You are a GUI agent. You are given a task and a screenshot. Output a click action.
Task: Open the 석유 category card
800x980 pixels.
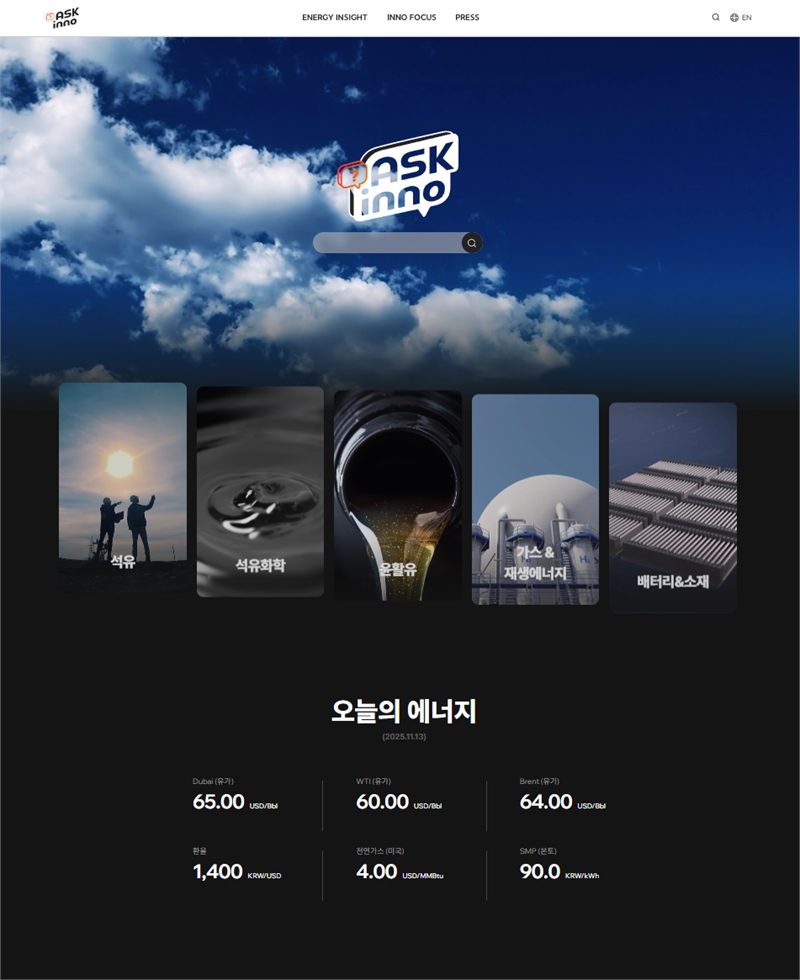123,488
